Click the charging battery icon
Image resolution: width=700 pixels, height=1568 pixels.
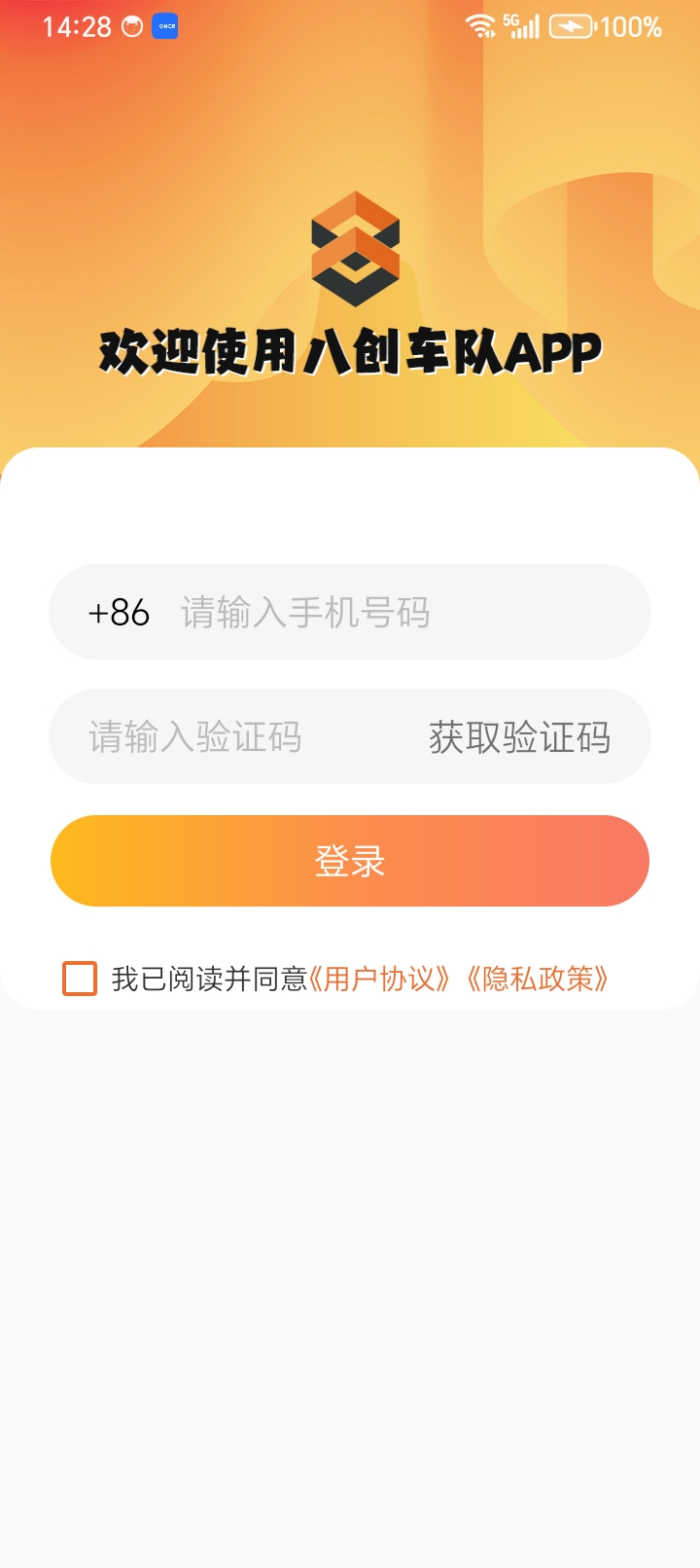point(574,25)
